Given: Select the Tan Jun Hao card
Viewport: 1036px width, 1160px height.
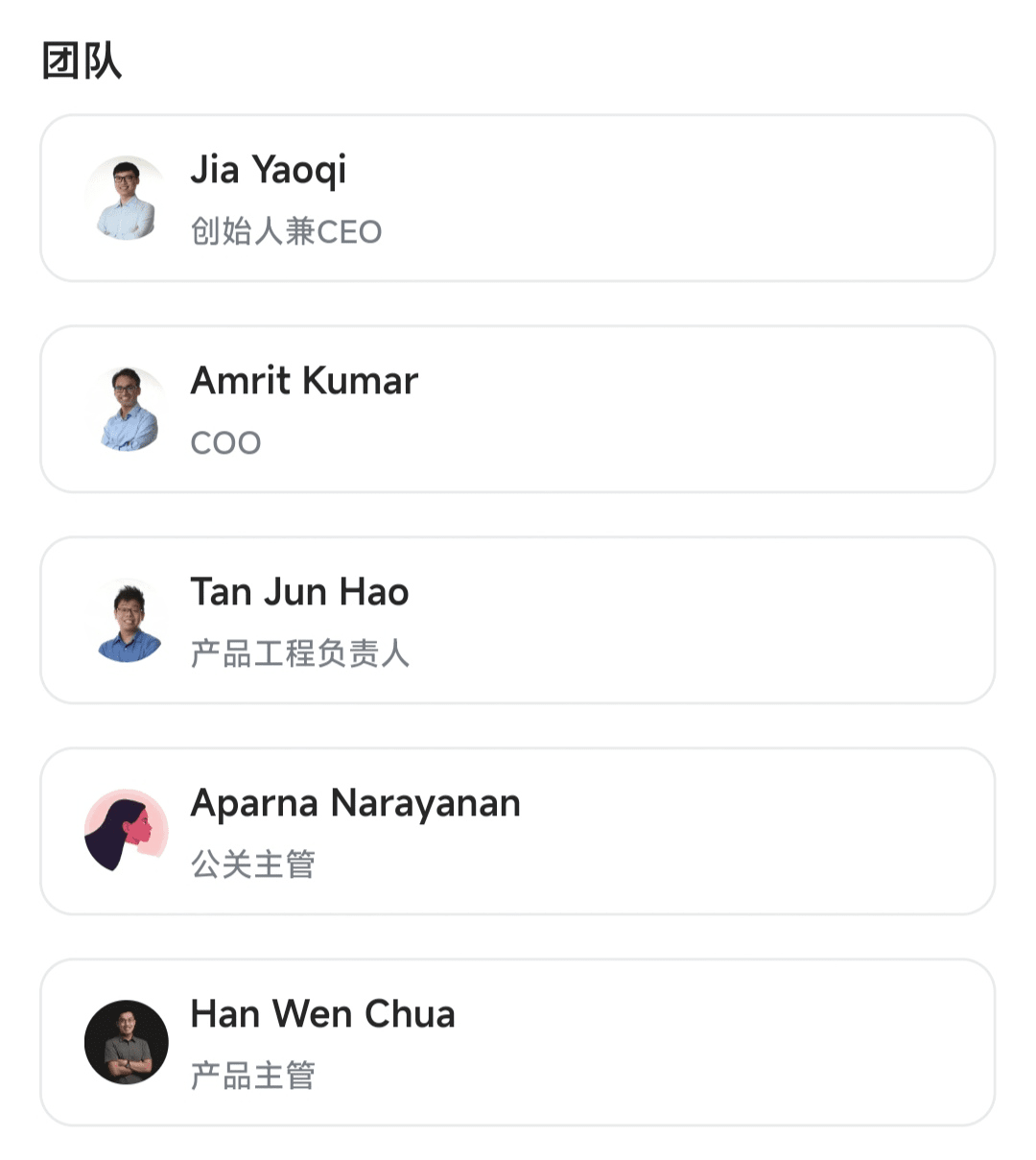Looking at the screenshot, I should pos(517,621).
